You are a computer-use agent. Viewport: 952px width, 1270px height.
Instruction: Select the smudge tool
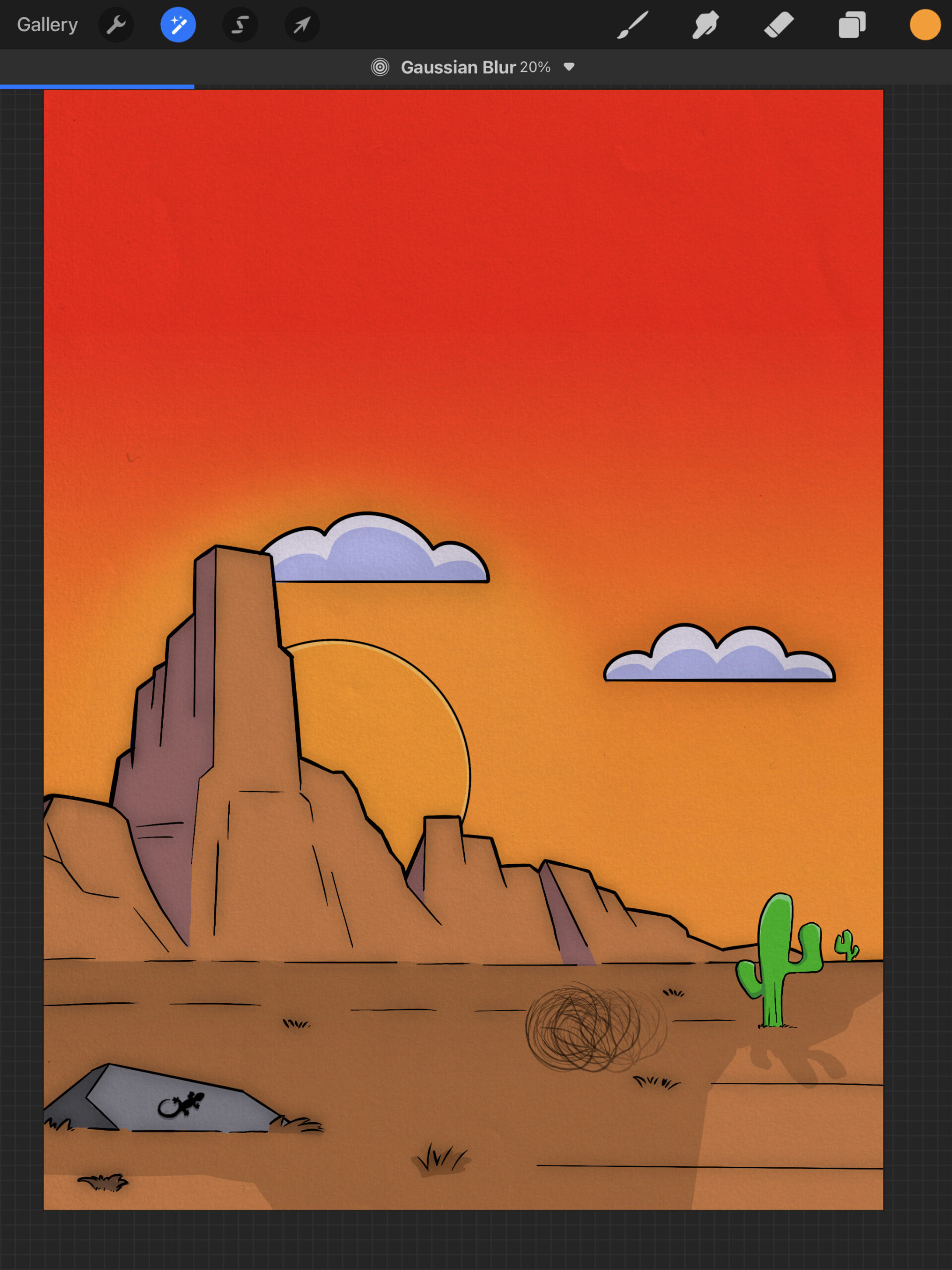(x=705, y=25)
